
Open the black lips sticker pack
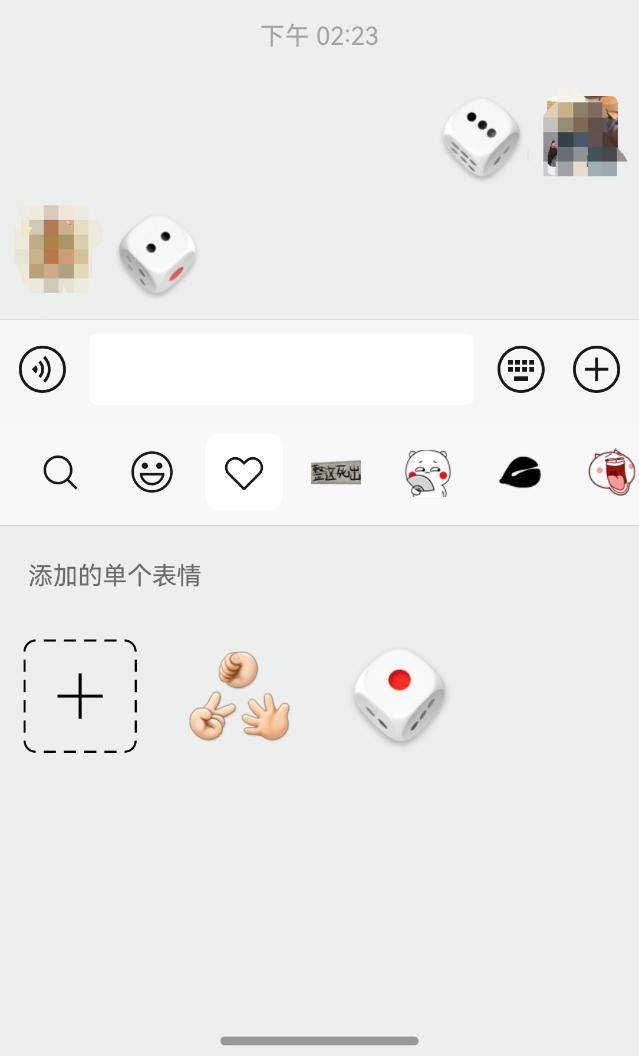click(x=520, y=472)
